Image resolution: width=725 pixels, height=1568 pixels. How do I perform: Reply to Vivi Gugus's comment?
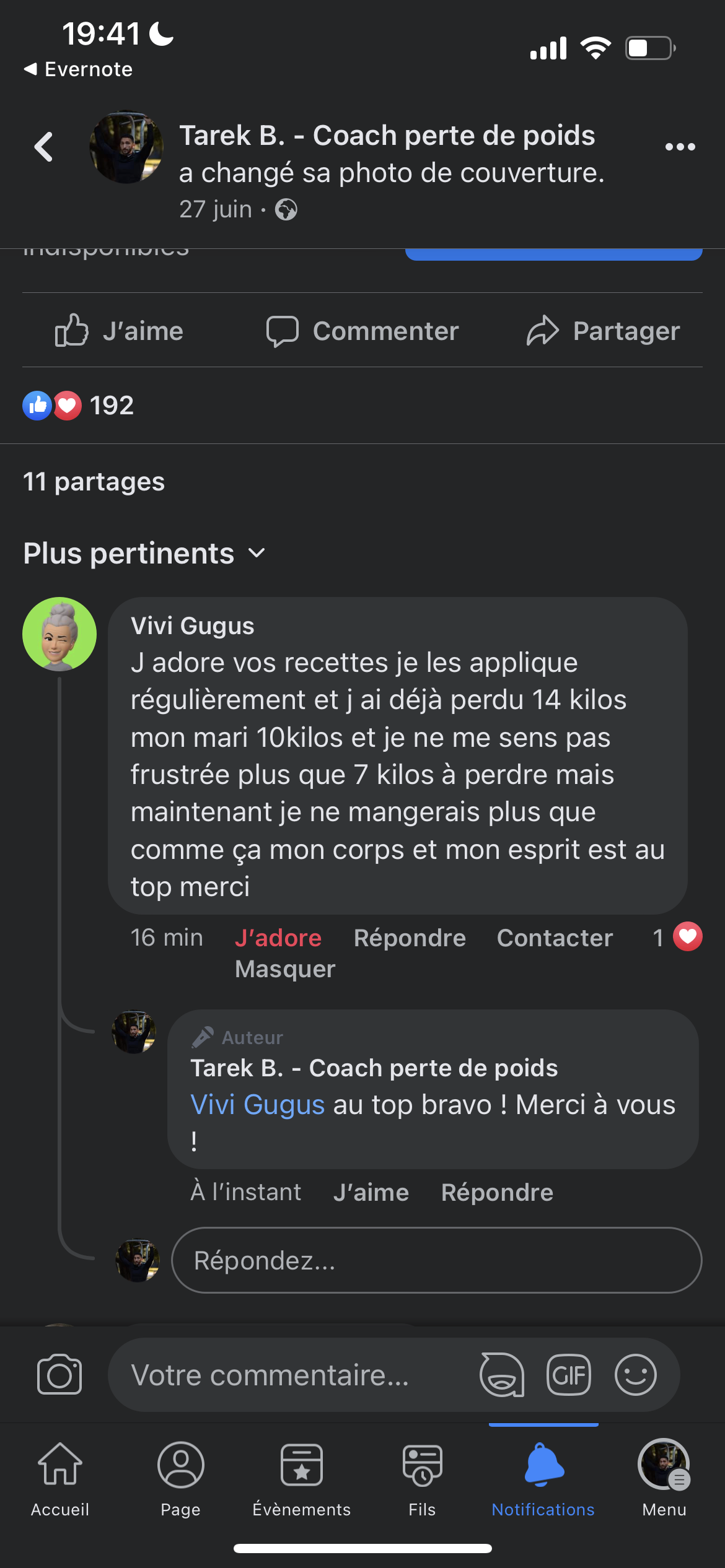tap(410, 938)
